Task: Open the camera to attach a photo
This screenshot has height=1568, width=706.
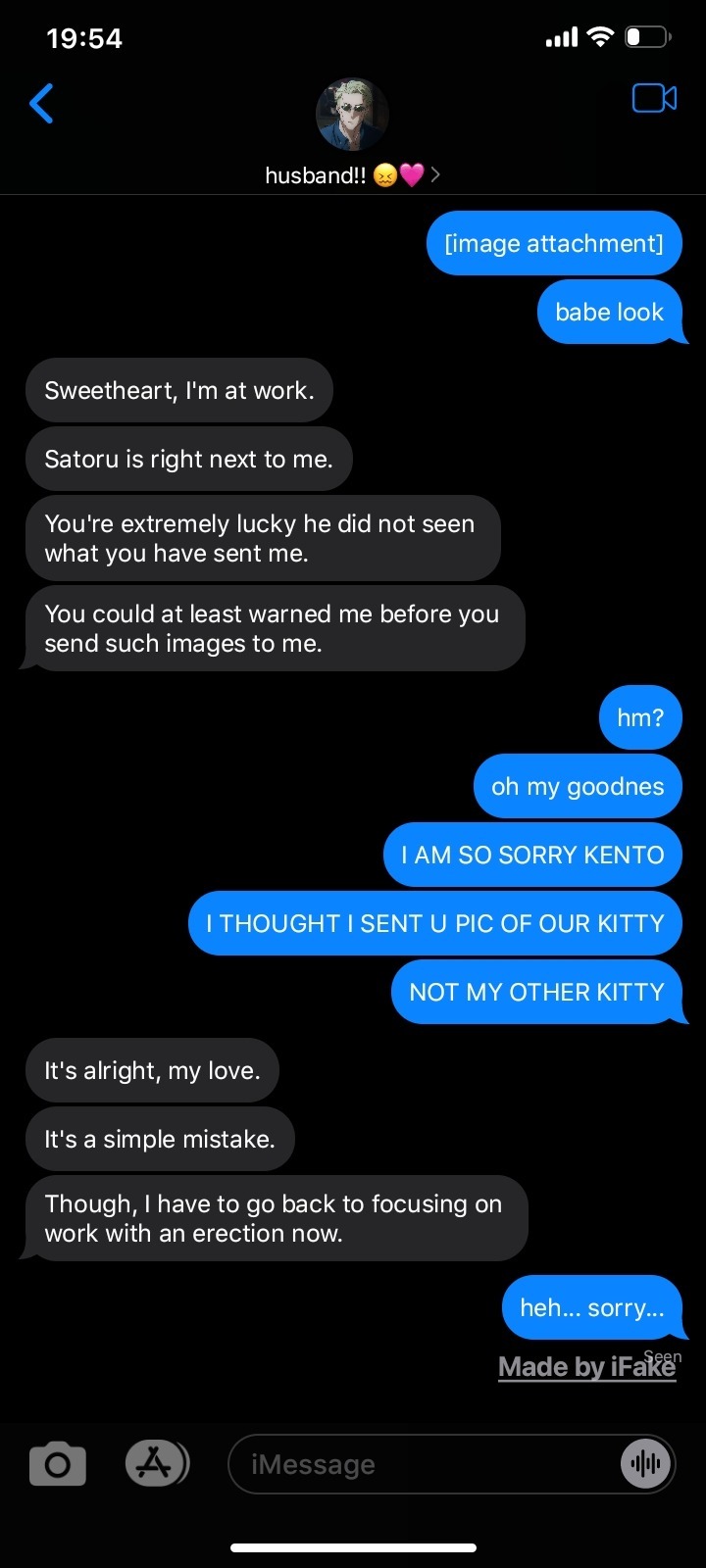Action: [58, 1464]
